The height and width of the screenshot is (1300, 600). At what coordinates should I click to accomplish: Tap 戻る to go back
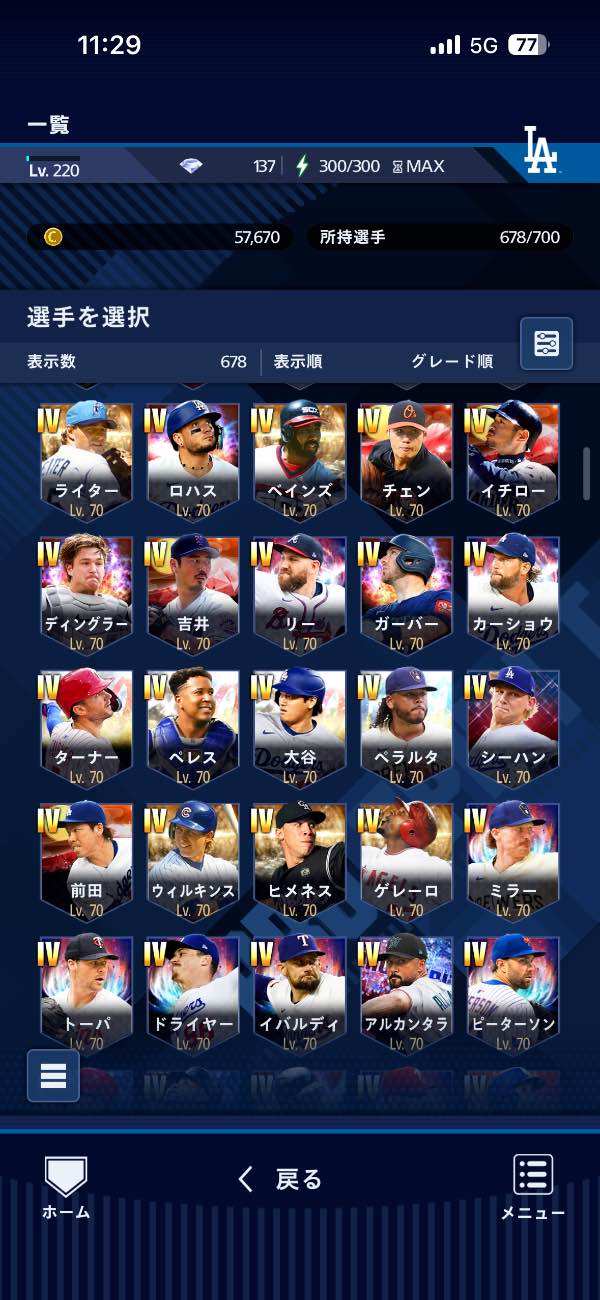(281, 1179)
